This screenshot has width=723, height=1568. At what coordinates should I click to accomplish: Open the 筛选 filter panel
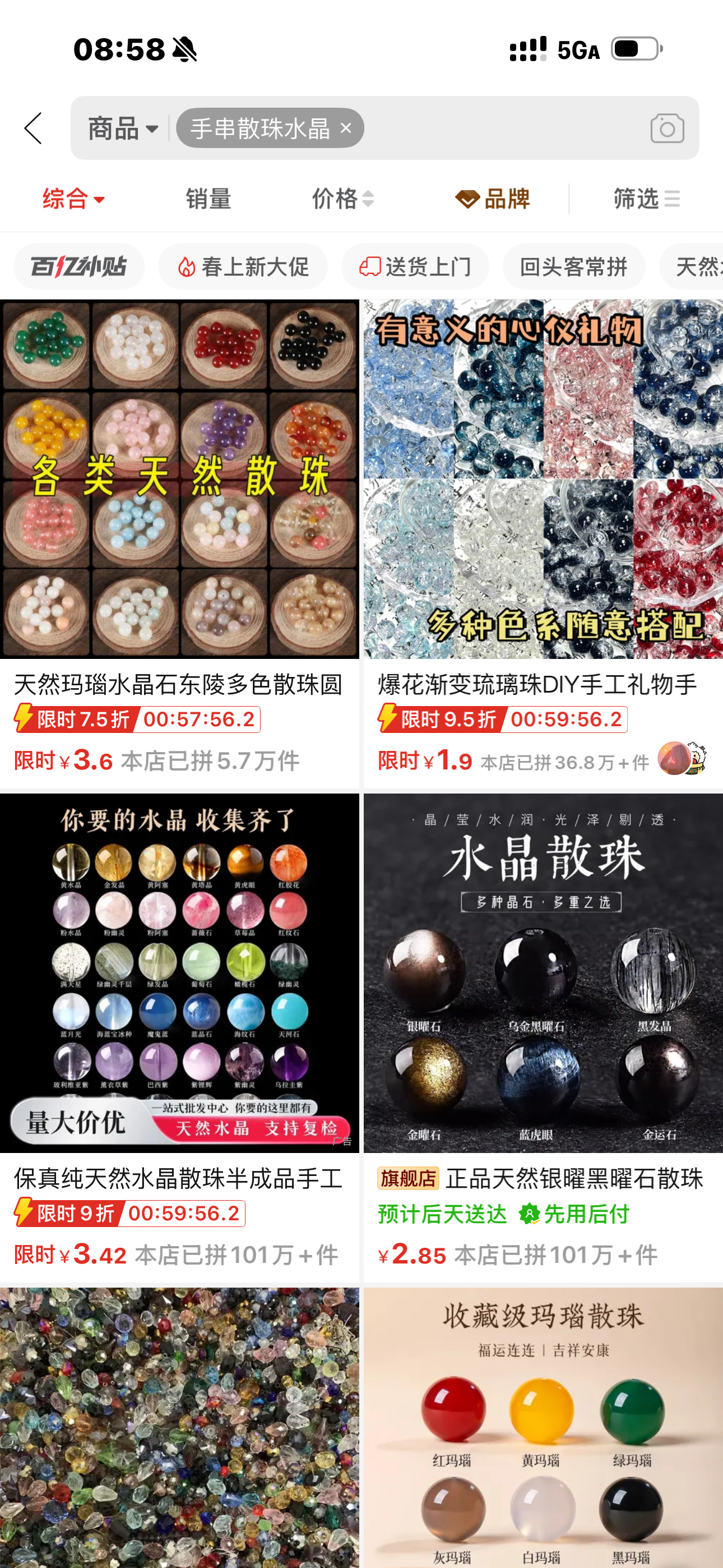pyautogui.click(x=646, y=199)
